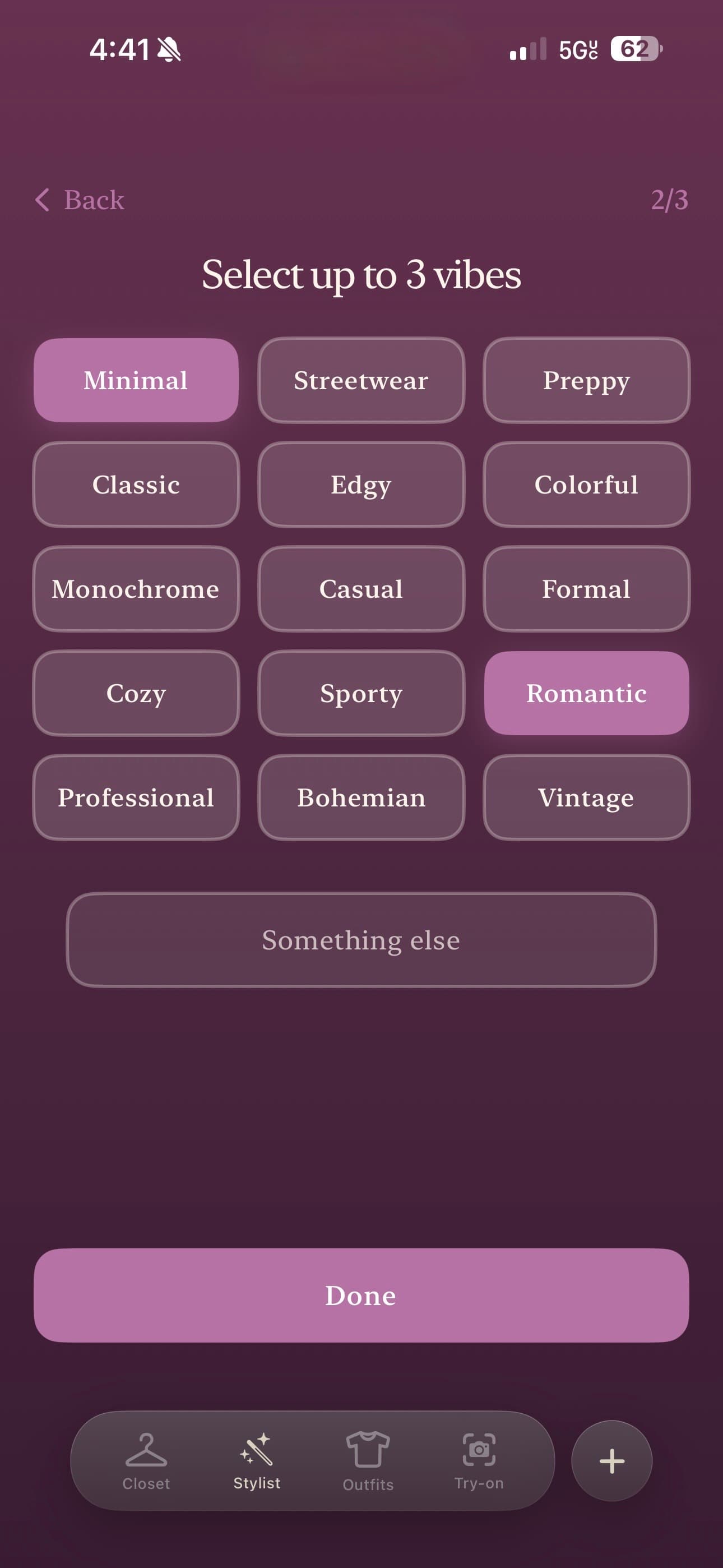Tap the plus add button
This screenshot has height=1568, width=723.
coord(611,1461)
